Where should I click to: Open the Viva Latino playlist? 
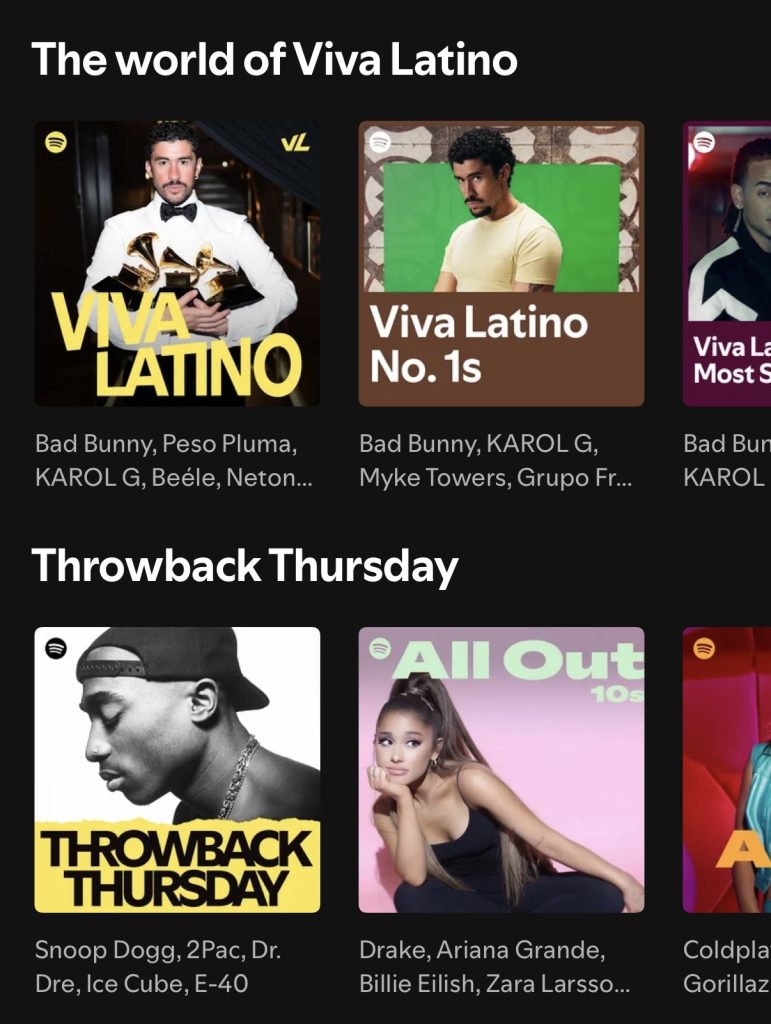click(x=177, y=263)
